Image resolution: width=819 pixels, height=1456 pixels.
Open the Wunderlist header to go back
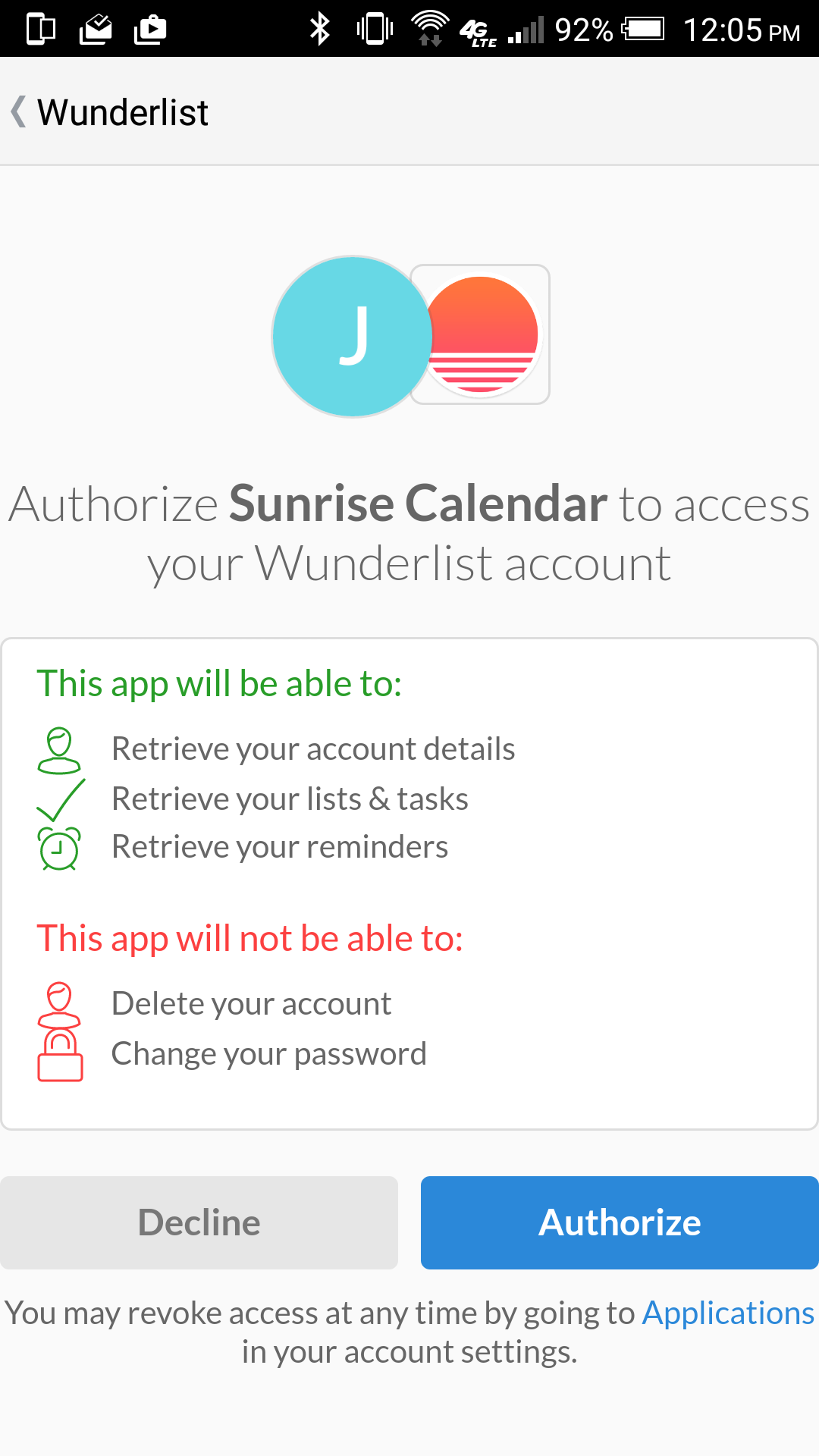point(124,111)
